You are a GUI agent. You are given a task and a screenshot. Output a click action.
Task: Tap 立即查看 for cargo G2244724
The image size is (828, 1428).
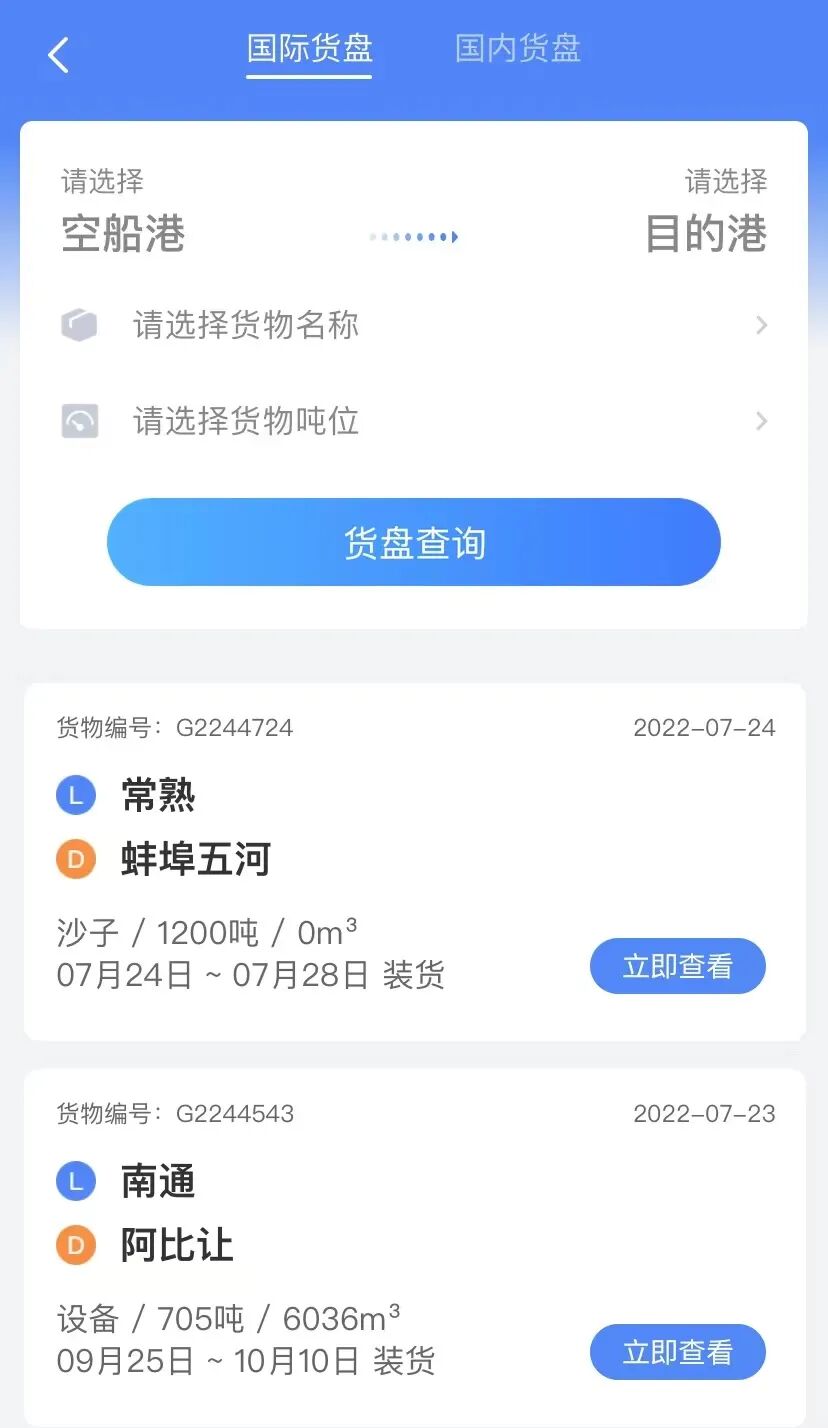[677, 966]
